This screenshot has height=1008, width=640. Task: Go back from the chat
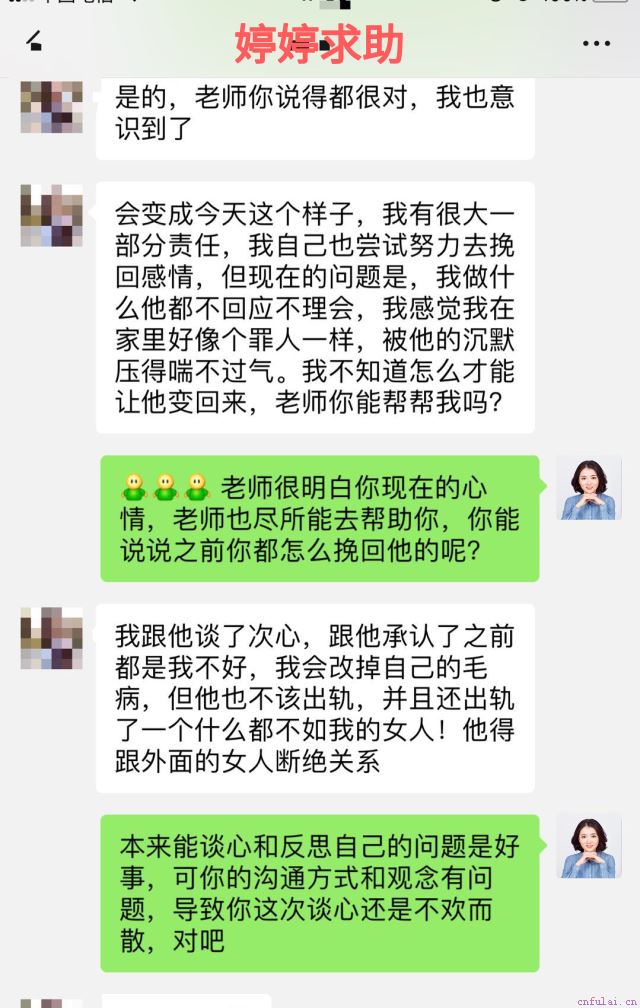pos(35,42)
